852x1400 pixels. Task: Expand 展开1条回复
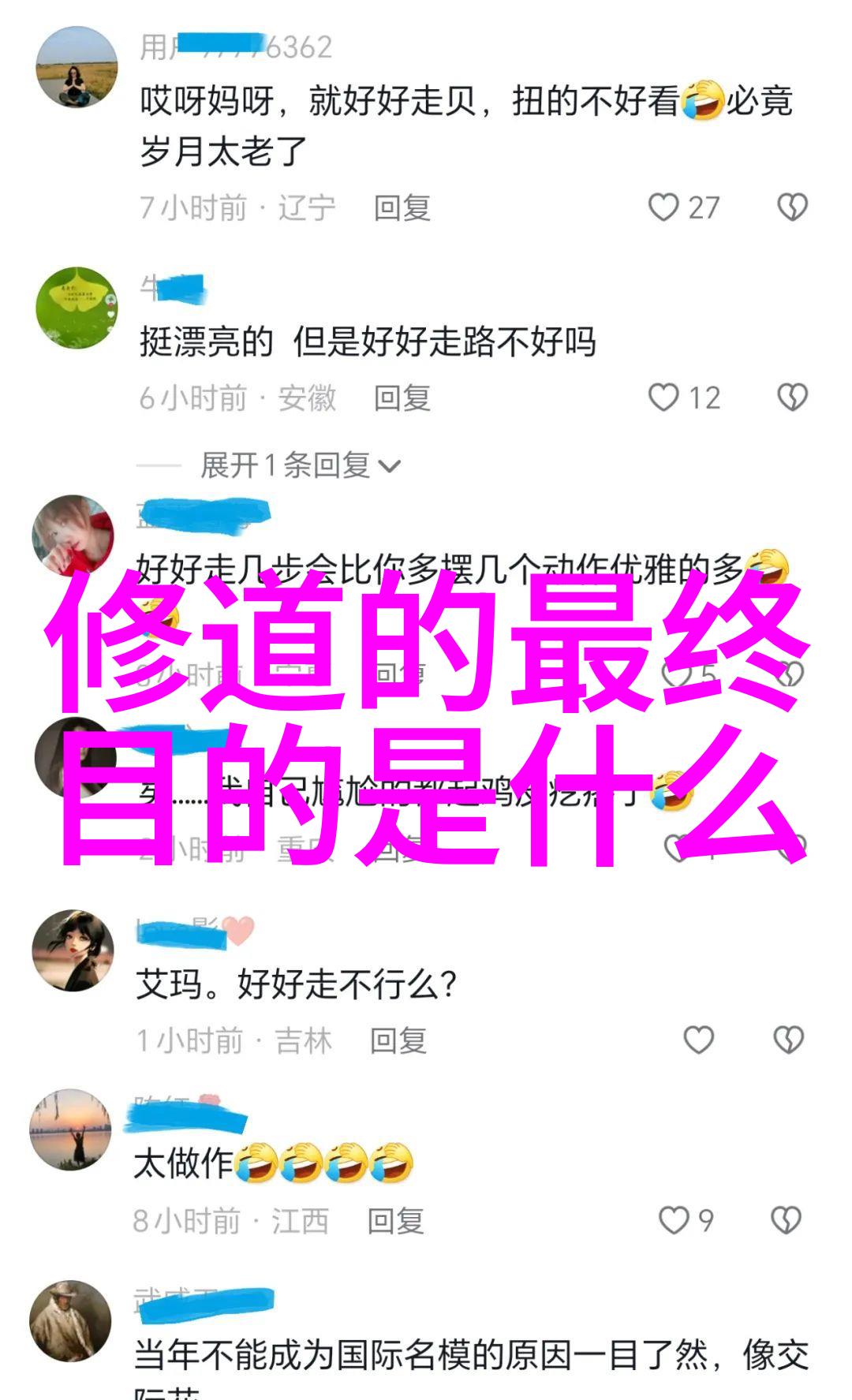click(300, 466)
